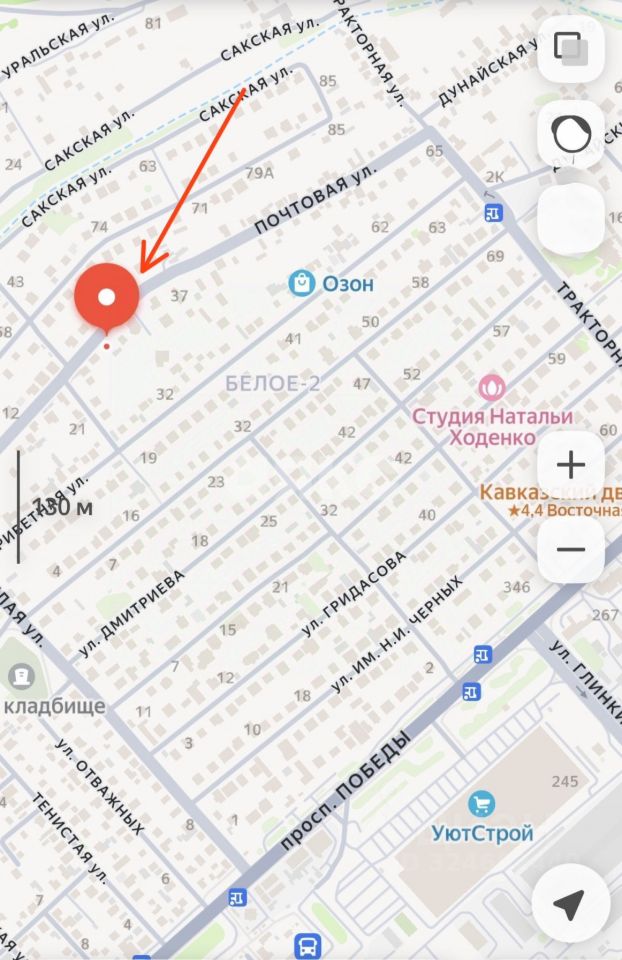Open Студия Натальи Ходенко place
The height and width of the screenshot is (960, 622).
point(492,386)
